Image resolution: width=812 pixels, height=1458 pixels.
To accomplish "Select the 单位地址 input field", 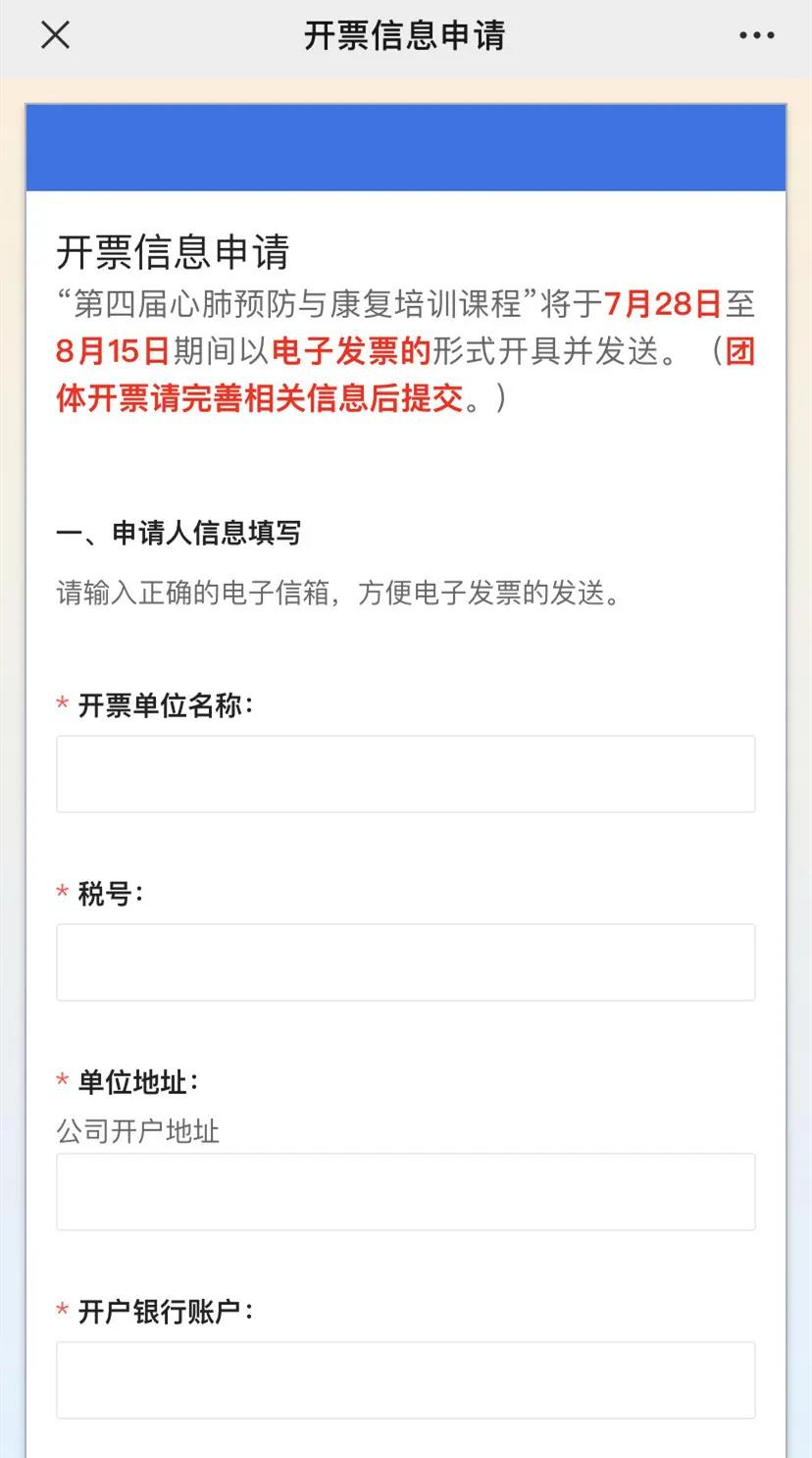I will pyautogui.click(x=405, y=1192).
